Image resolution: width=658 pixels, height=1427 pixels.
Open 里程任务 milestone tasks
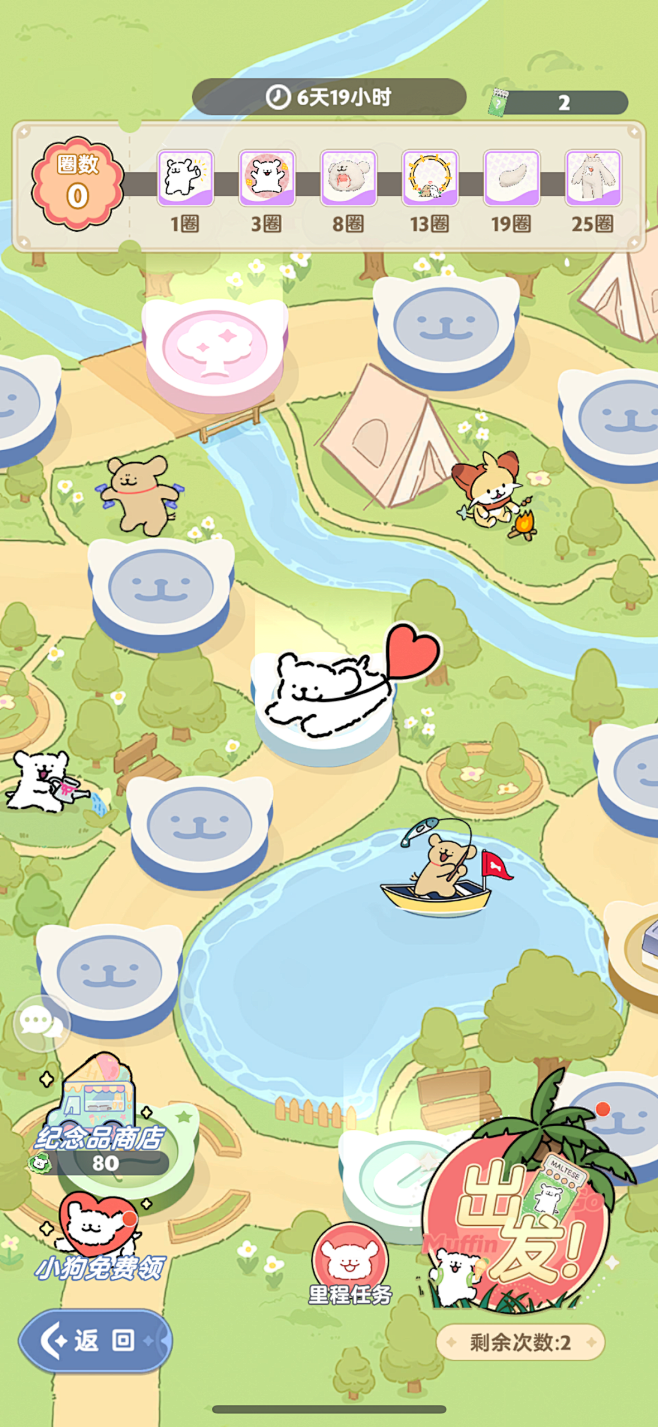350,1264
